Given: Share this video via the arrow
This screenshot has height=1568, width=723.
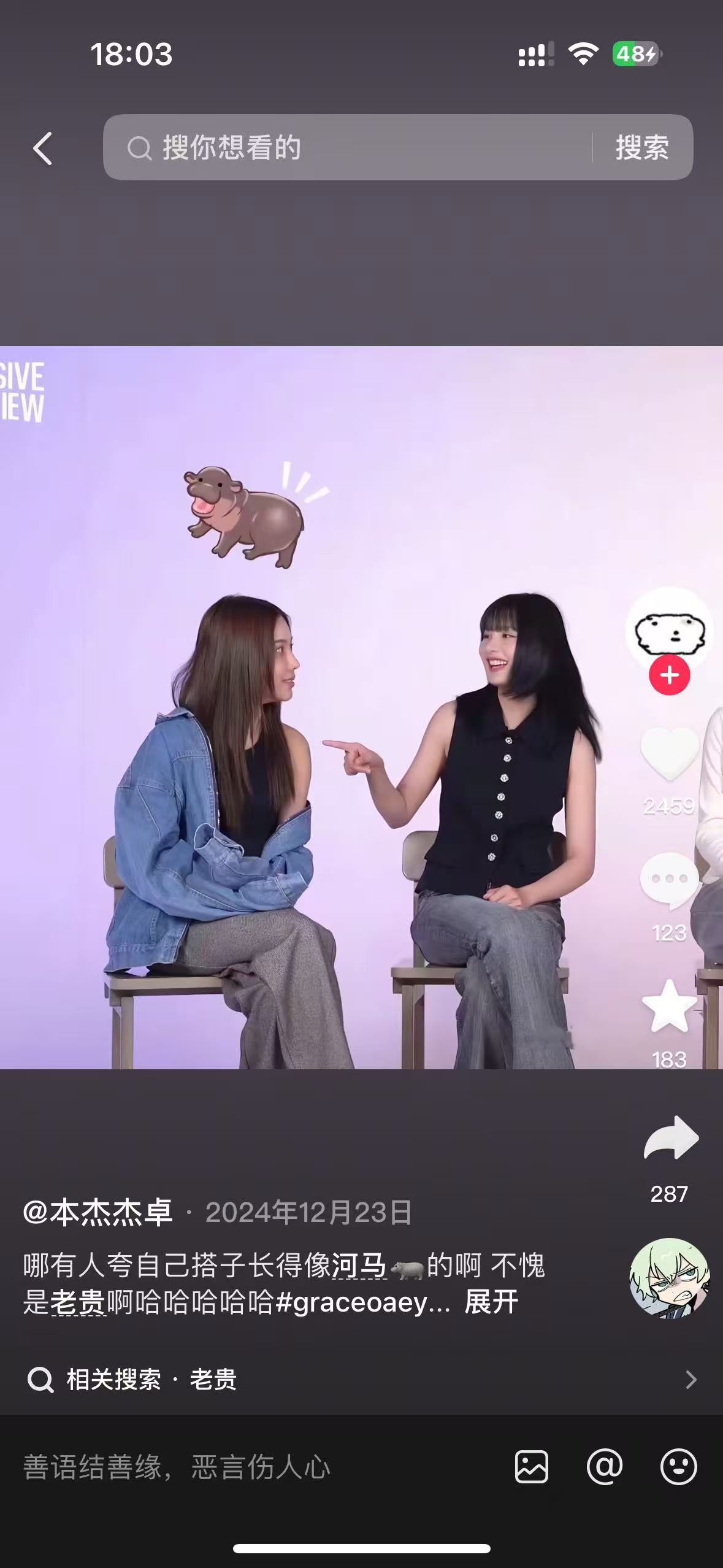Looking at the screenshot, I should click(670, 1139).
